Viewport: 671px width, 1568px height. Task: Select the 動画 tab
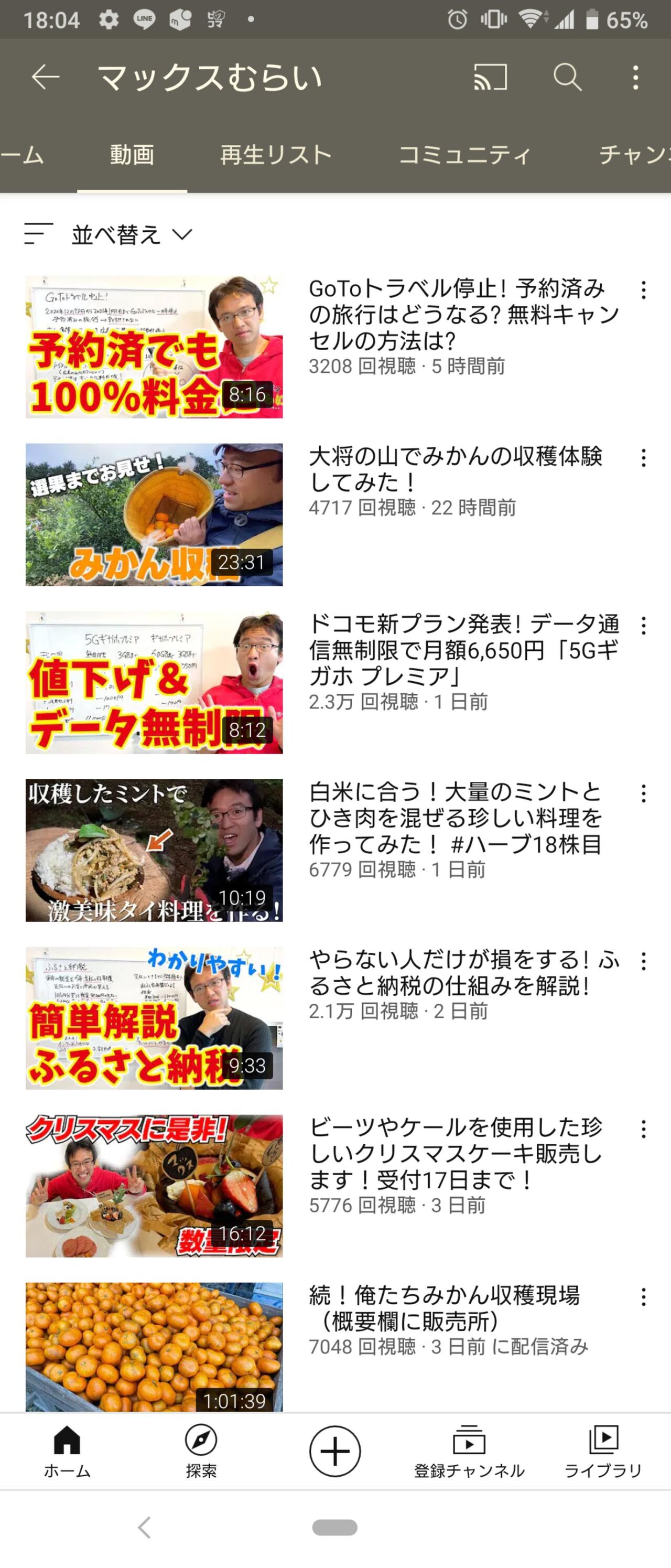[x=132, y=155]
